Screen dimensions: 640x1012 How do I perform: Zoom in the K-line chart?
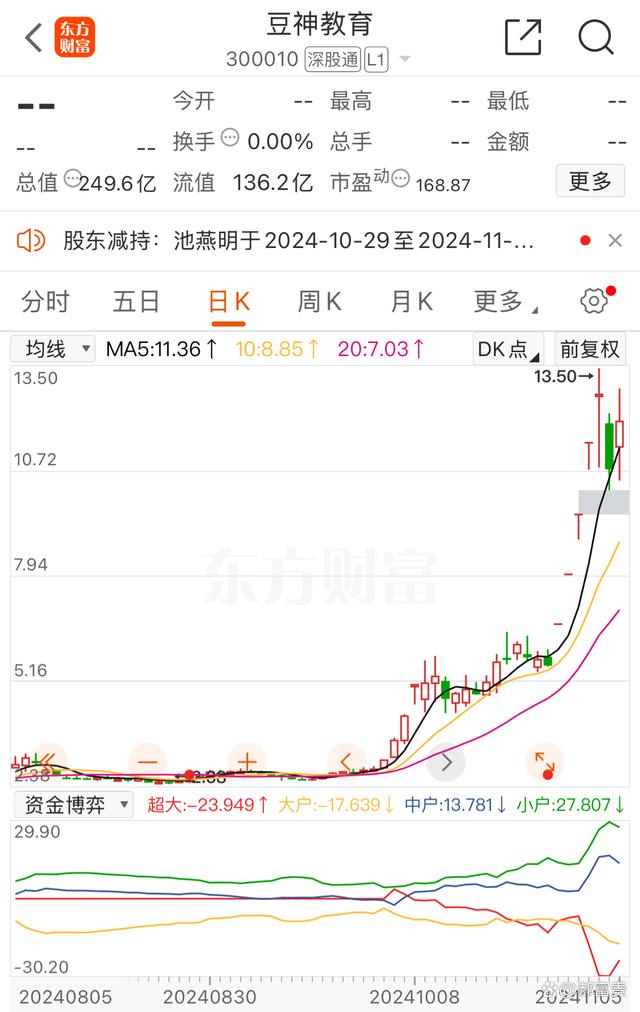[247, 763]
